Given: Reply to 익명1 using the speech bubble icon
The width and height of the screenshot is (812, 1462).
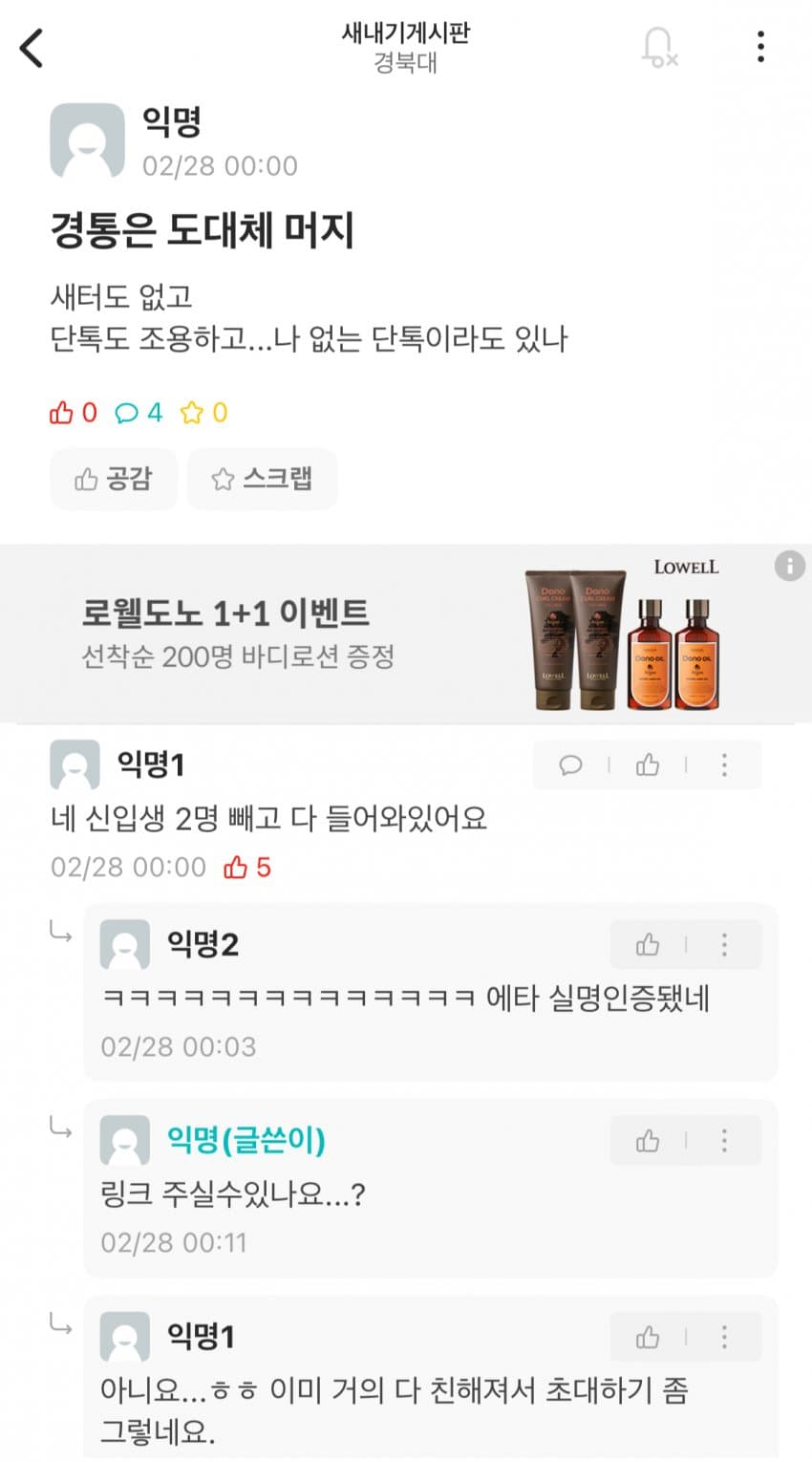Looking at the screenshot, I should [572, 764].
